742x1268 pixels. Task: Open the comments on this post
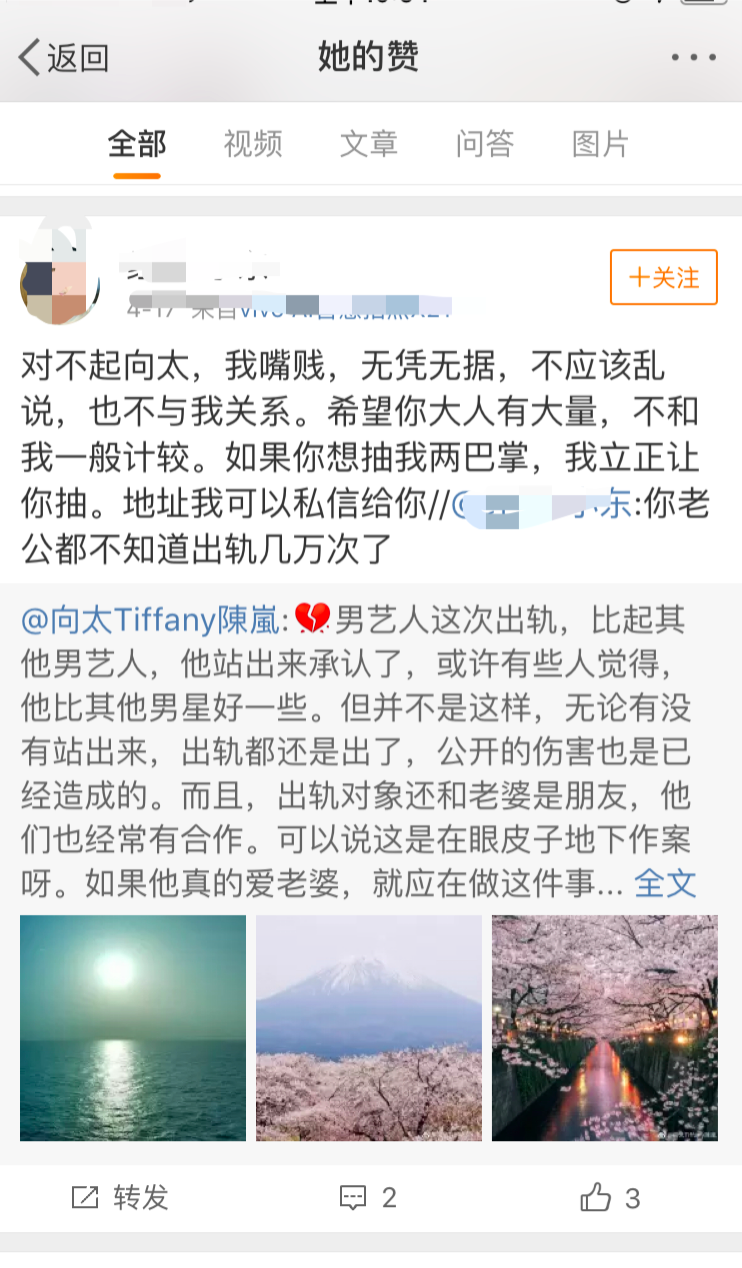click(369, 1197)
